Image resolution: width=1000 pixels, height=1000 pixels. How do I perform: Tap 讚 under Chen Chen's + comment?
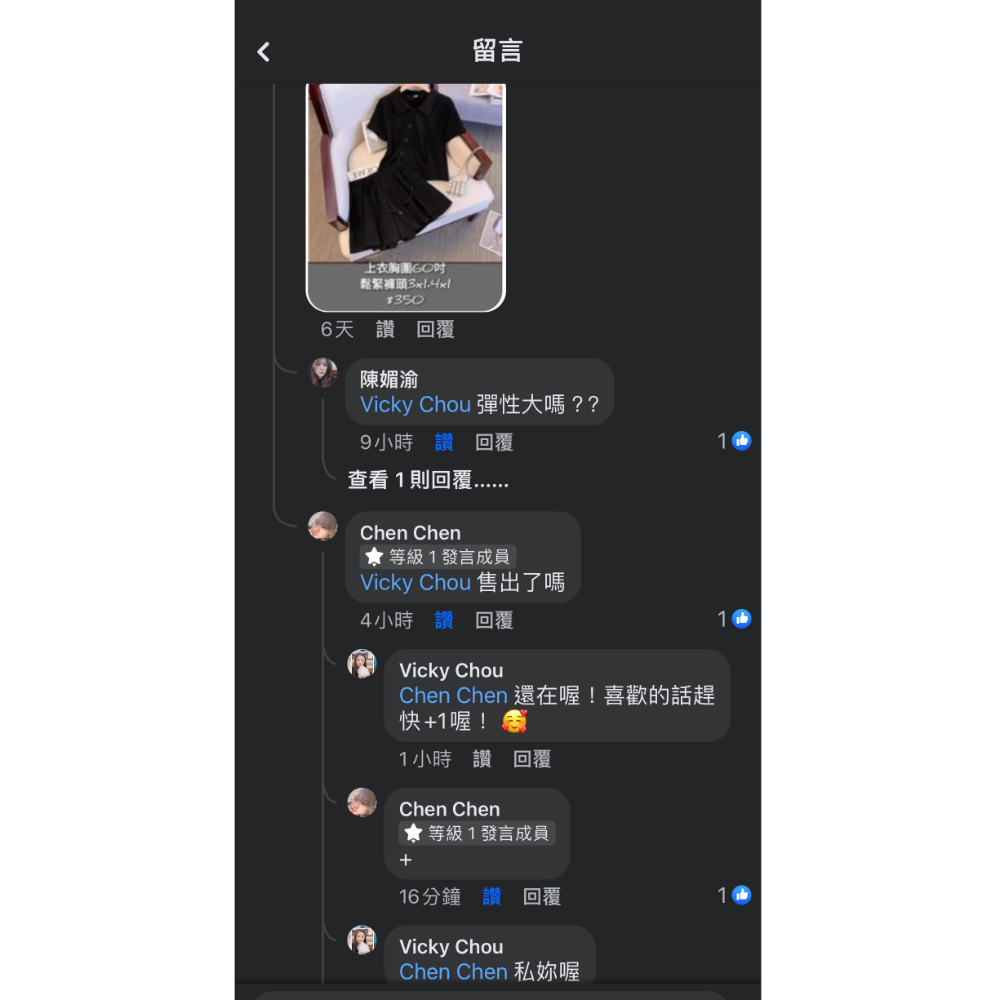492,897
